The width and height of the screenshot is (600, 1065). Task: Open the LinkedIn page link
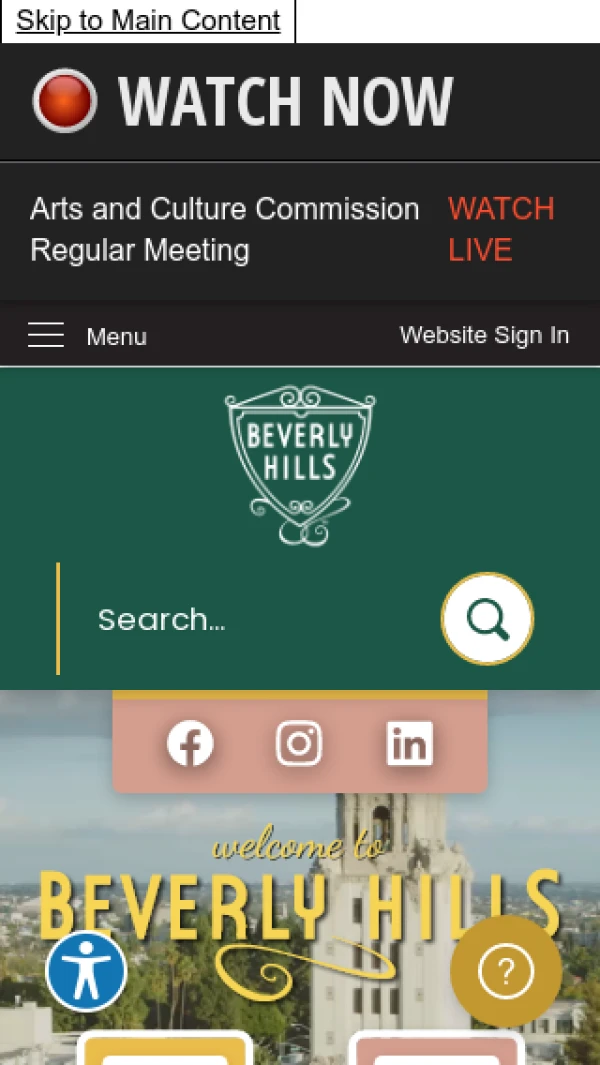[x=409, y=744]
